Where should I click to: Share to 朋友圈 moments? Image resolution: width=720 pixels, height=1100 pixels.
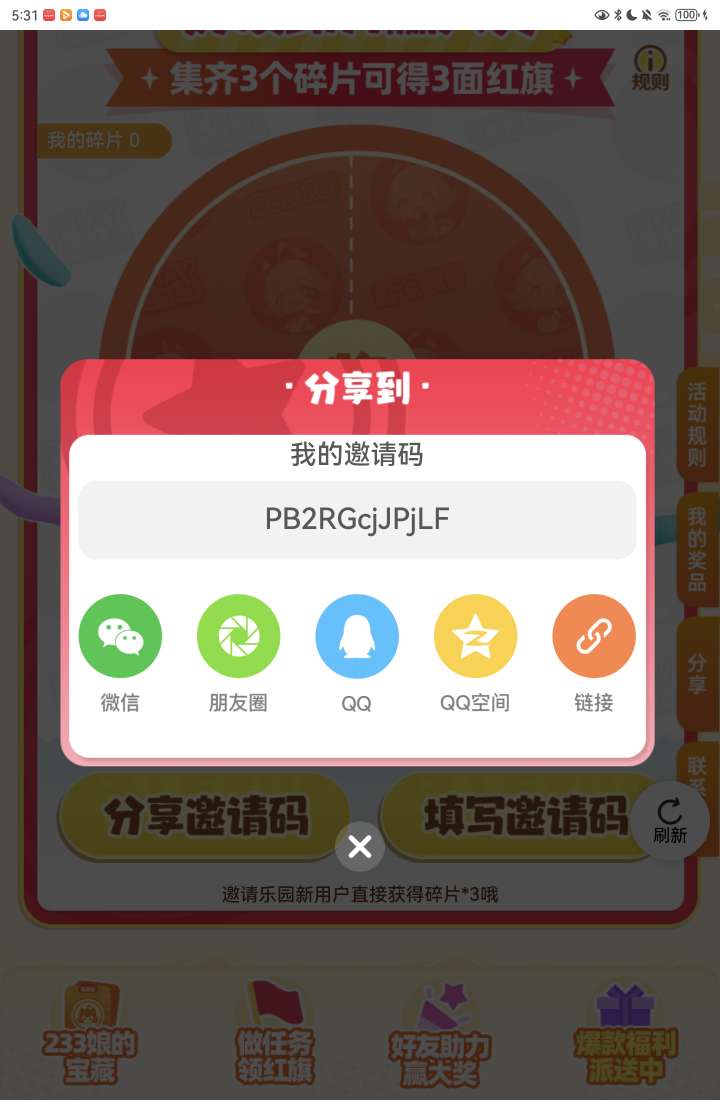238,637
